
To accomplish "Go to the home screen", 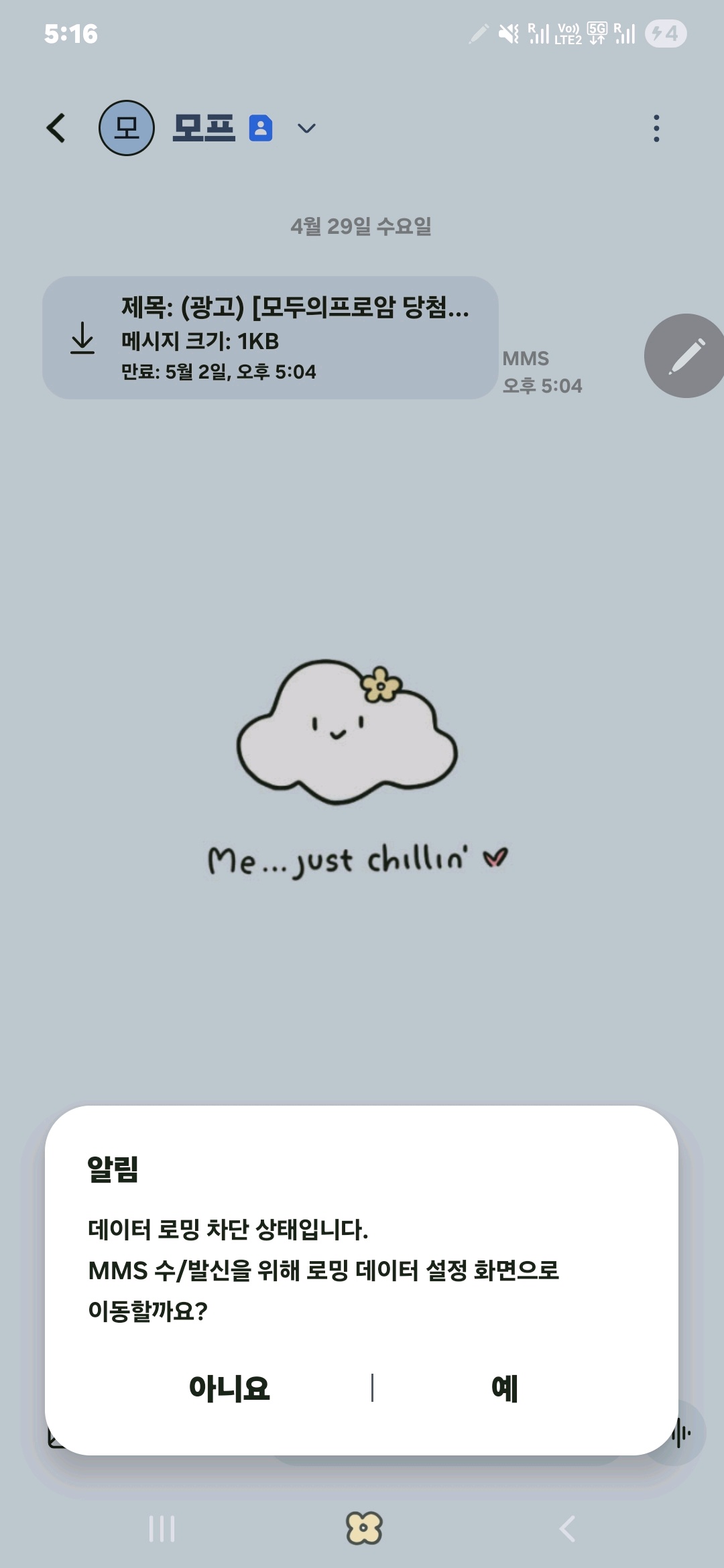I will (x=363, y=1528).
